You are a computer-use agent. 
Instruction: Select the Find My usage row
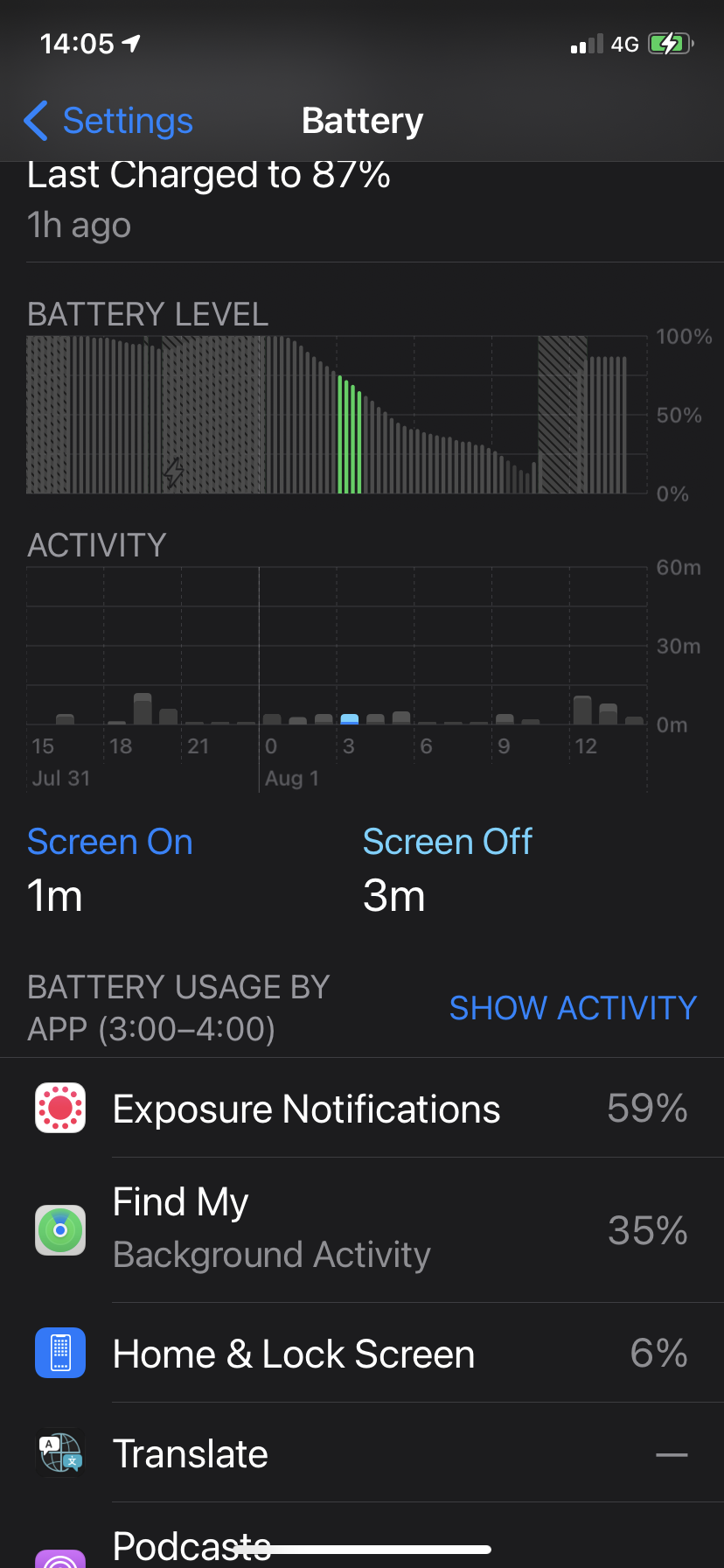[362, 1229]
